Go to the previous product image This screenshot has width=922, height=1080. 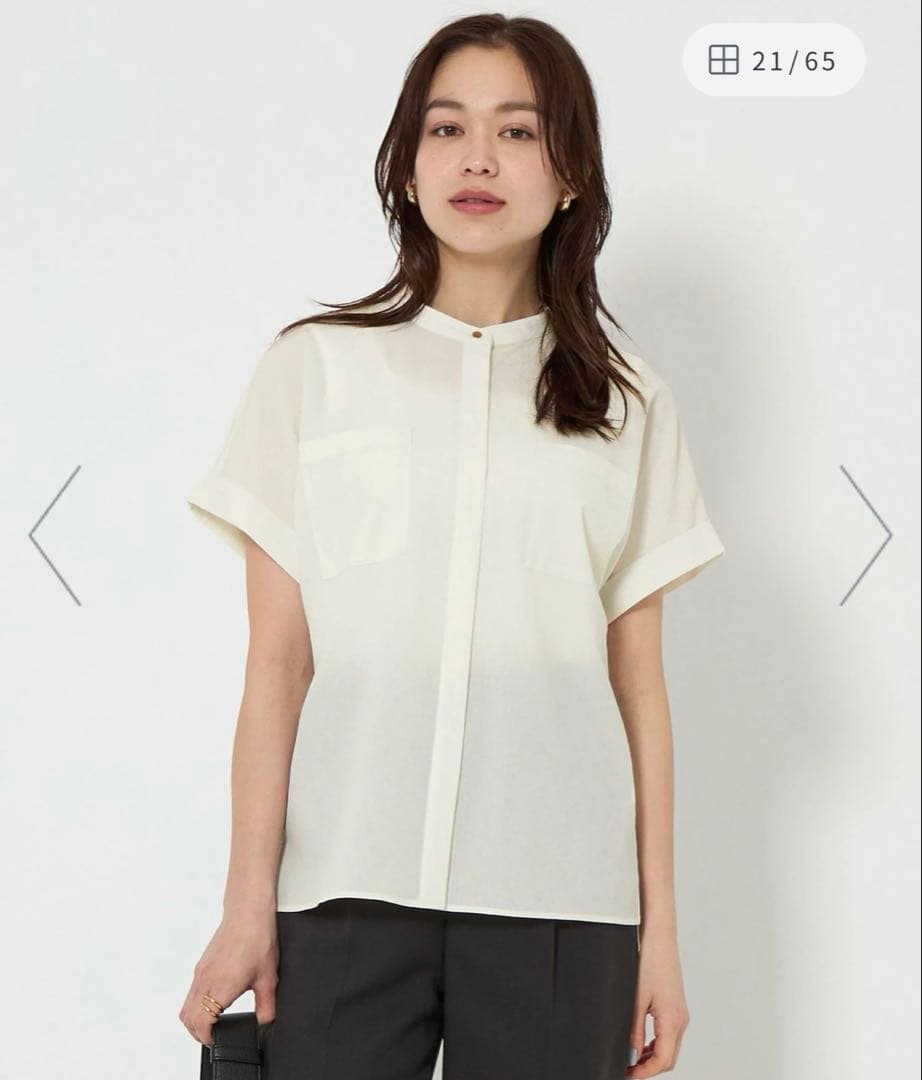55,535
